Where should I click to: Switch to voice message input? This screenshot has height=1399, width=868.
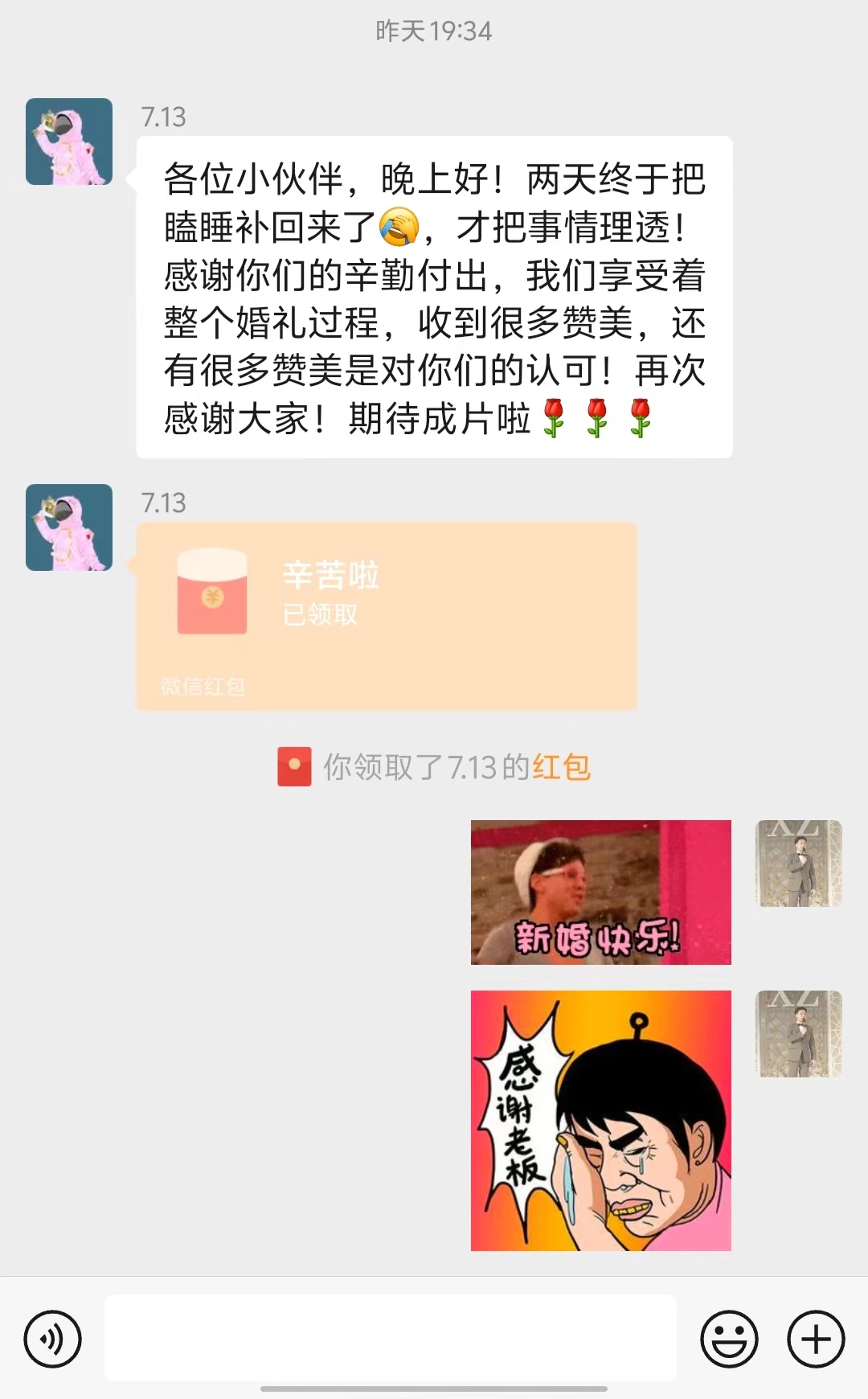[x=53, y=1340]
